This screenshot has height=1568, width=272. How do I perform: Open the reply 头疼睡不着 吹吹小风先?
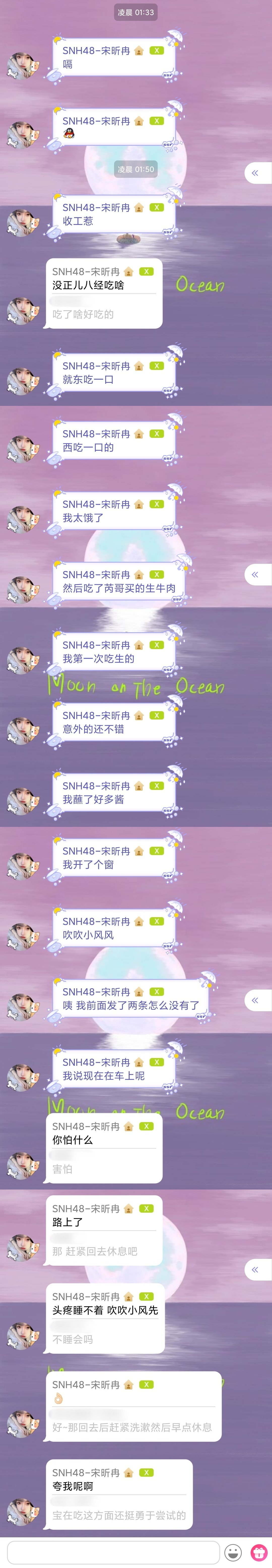(105, 1310)
